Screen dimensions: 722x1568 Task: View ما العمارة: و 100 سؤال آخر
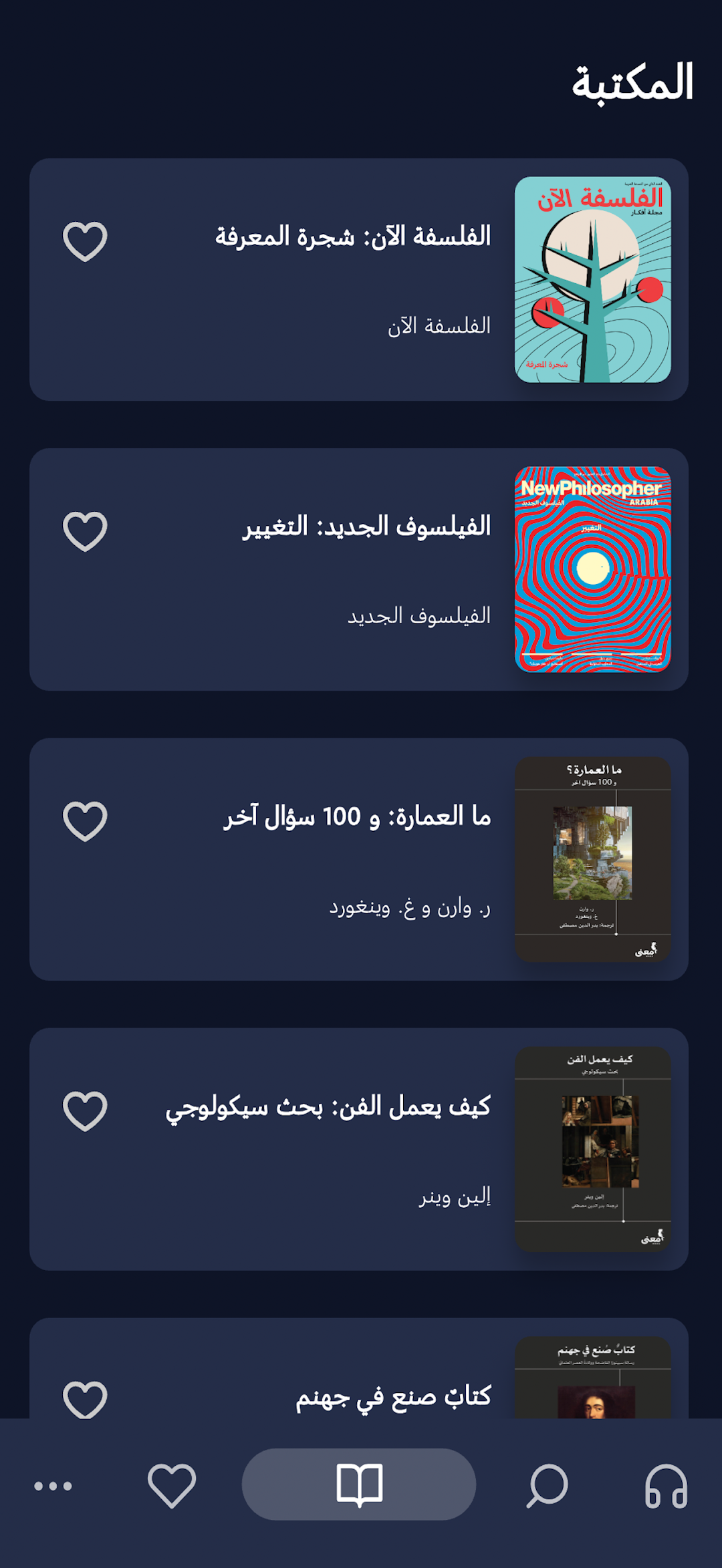point(359,859)
